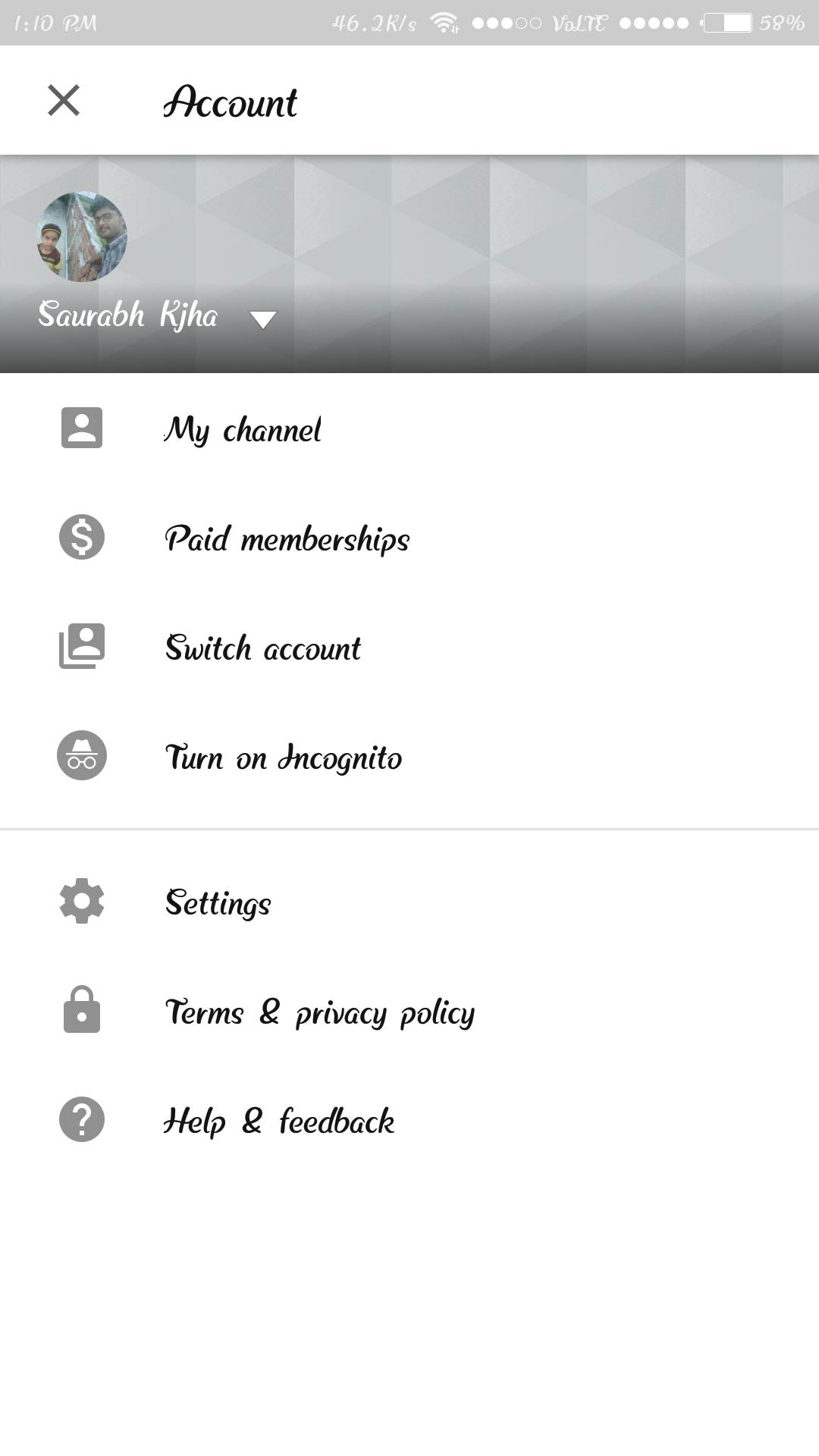
Task: Go to Paid memberships
Action: pos(287,538)
